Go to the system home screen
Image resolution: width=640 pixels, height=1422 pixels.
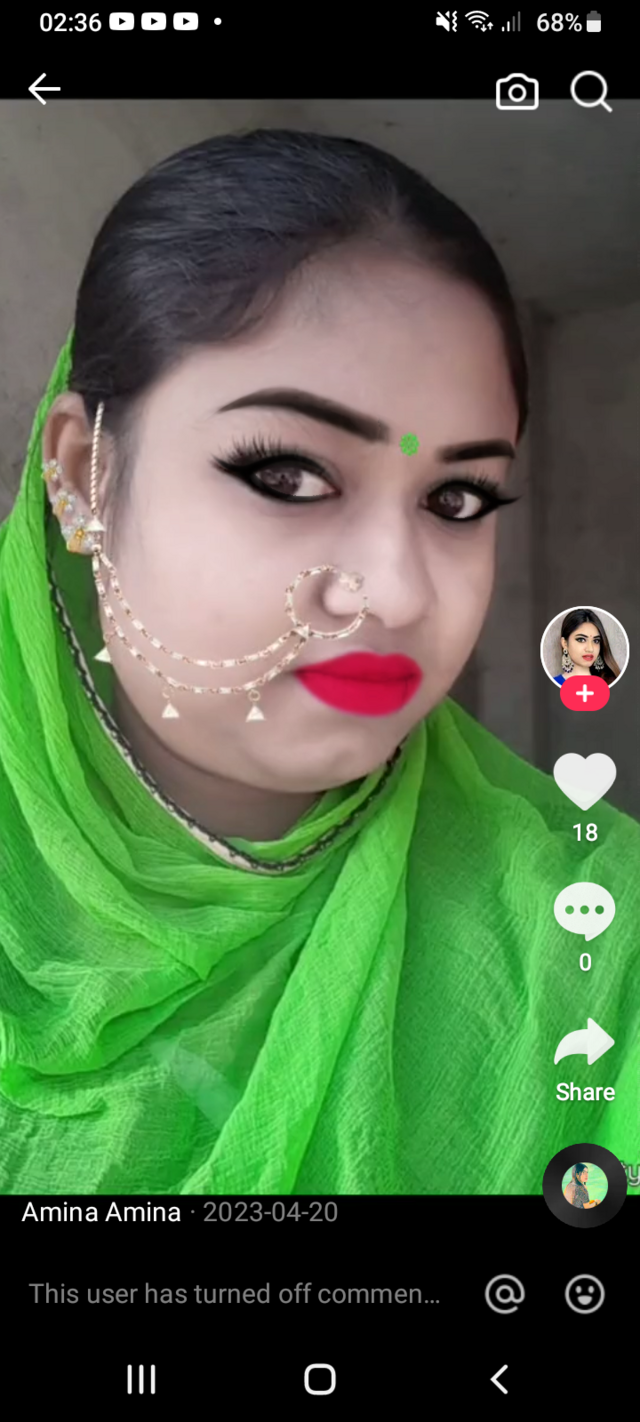coord(319,1379)
